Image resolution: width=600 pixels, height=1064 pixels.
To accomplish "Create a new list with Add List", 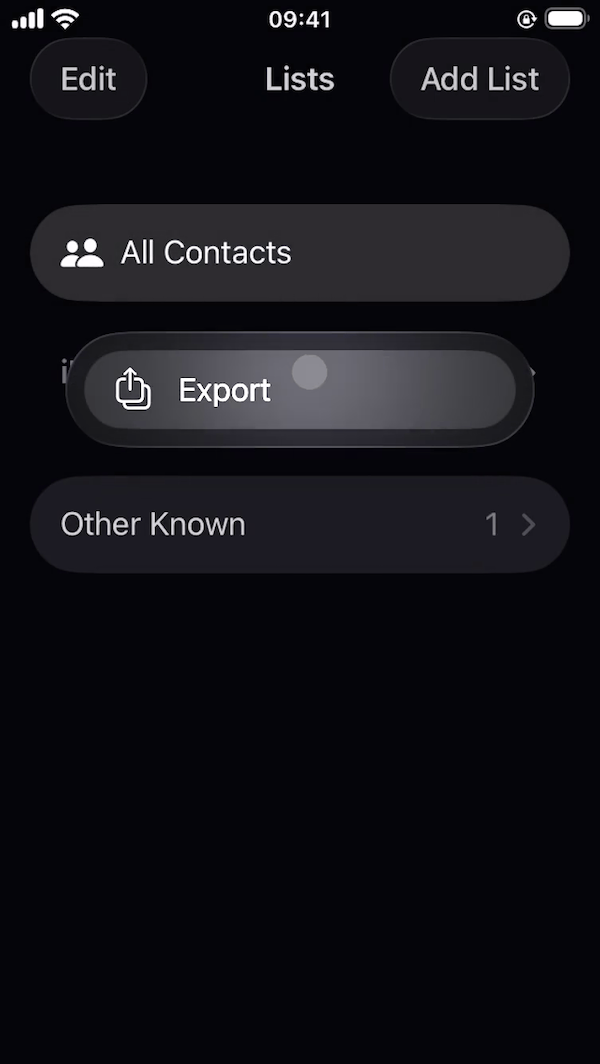I will pyautogui.click(x=479, y=79).
